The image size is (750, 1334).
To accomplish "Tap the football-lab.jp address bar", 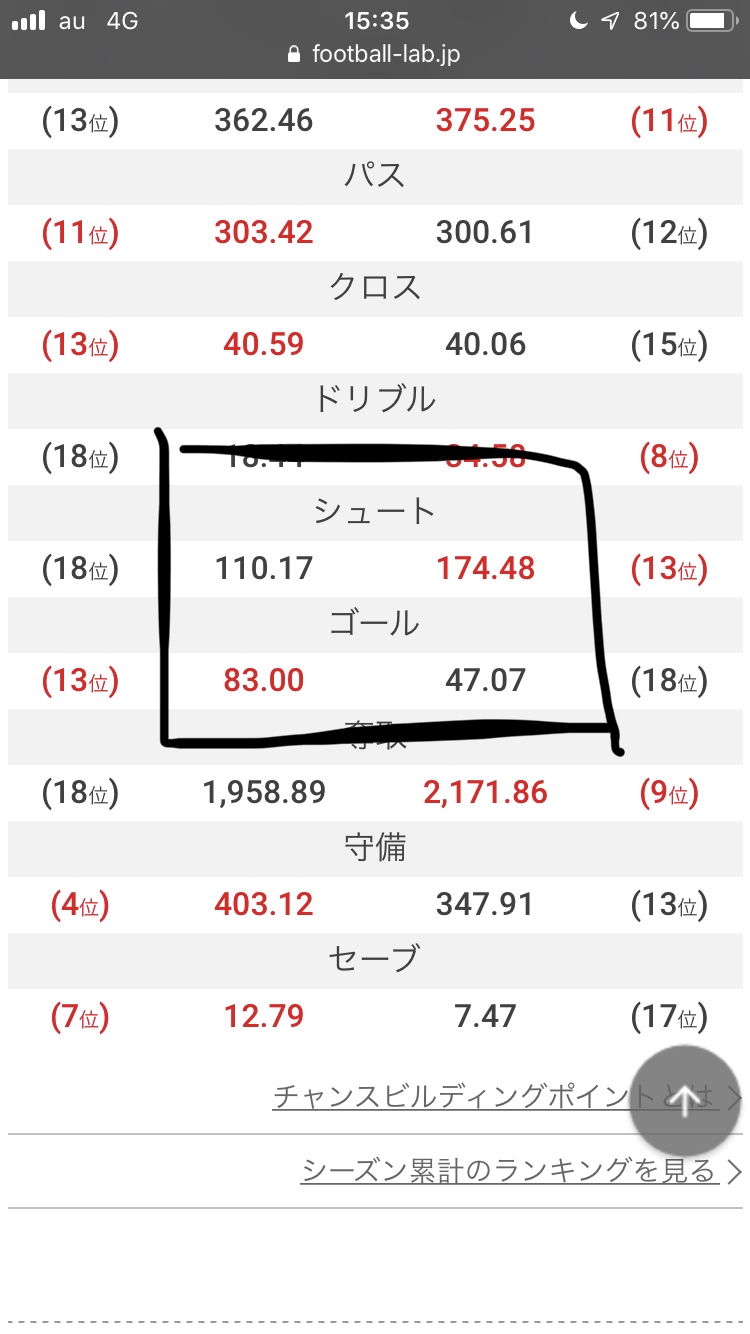I will click(x=375, y=54).
